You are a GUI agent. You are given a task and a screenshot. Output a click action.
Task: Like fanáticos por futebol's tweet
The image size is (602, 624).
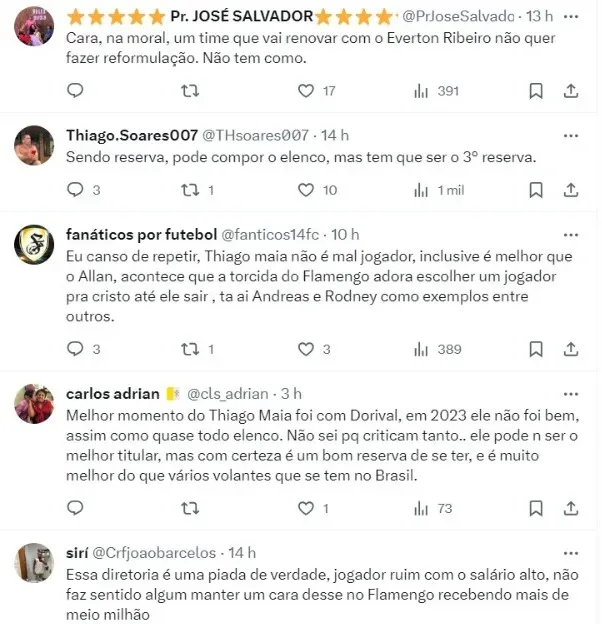click(x=307, y=349)
